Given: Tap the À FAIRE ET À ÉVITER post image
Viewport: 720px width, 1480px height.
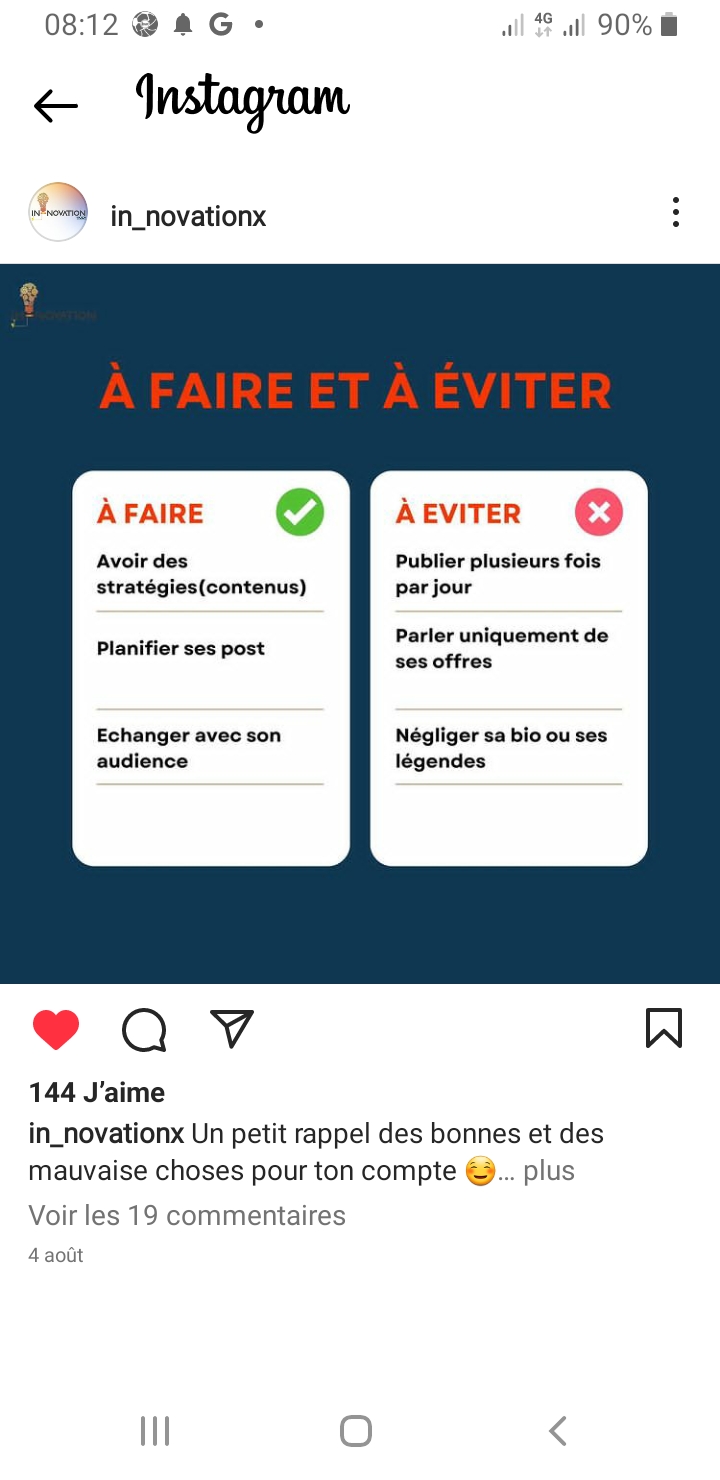Looking at the screenshot, I should tap(360, 623).
